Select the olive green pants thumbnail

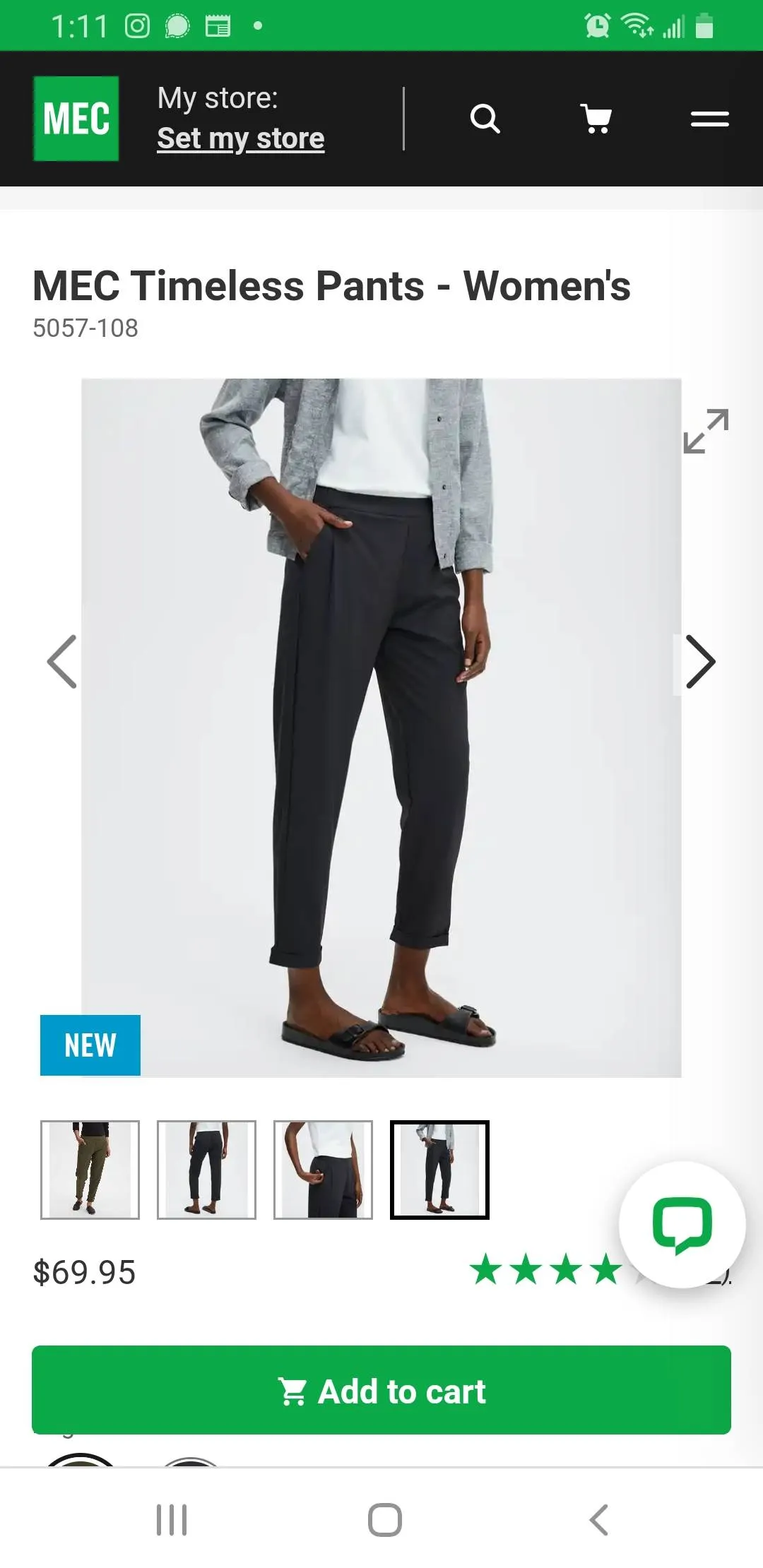(x=90, y=1170)
